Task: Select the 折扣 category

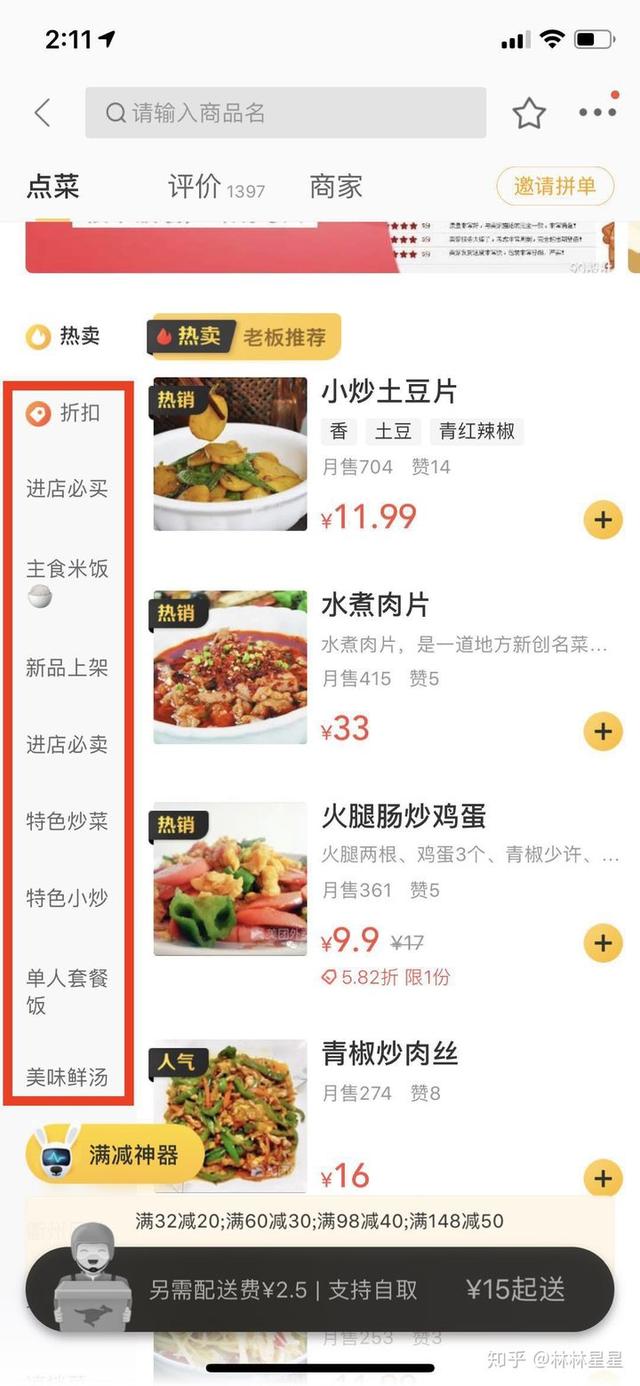Action: 66,413
